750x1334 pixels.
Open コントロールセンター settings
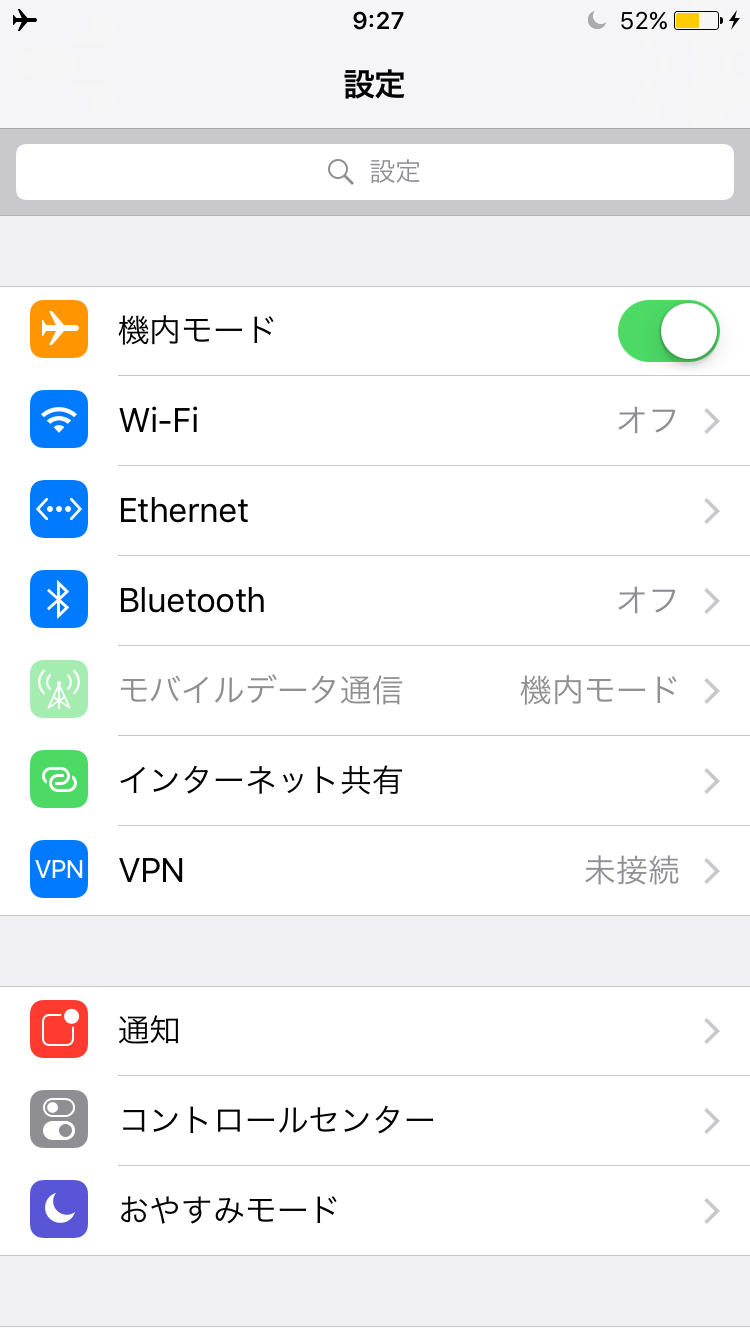(x=375, y=1121)
